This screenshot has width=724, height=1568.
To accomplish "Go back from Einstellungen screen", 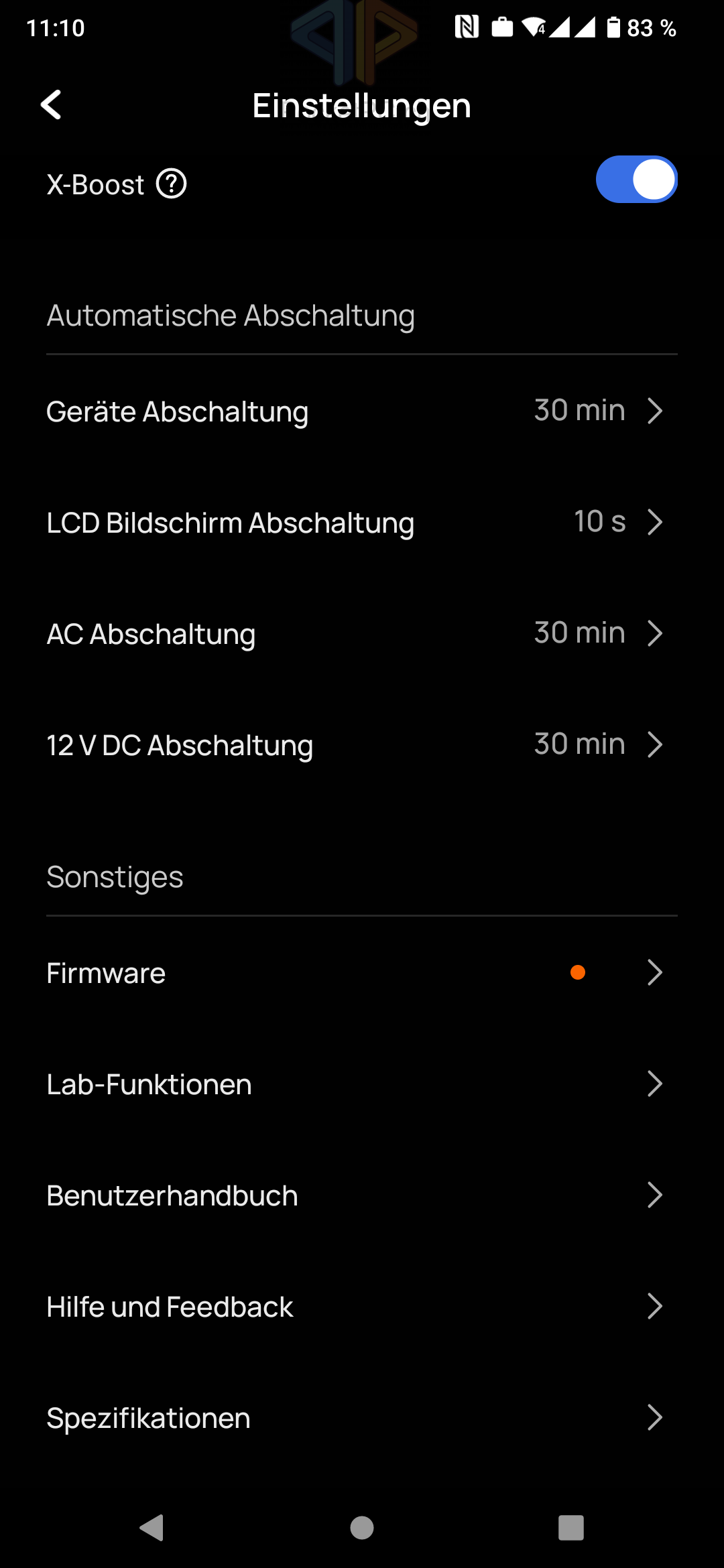I will 51,105.
